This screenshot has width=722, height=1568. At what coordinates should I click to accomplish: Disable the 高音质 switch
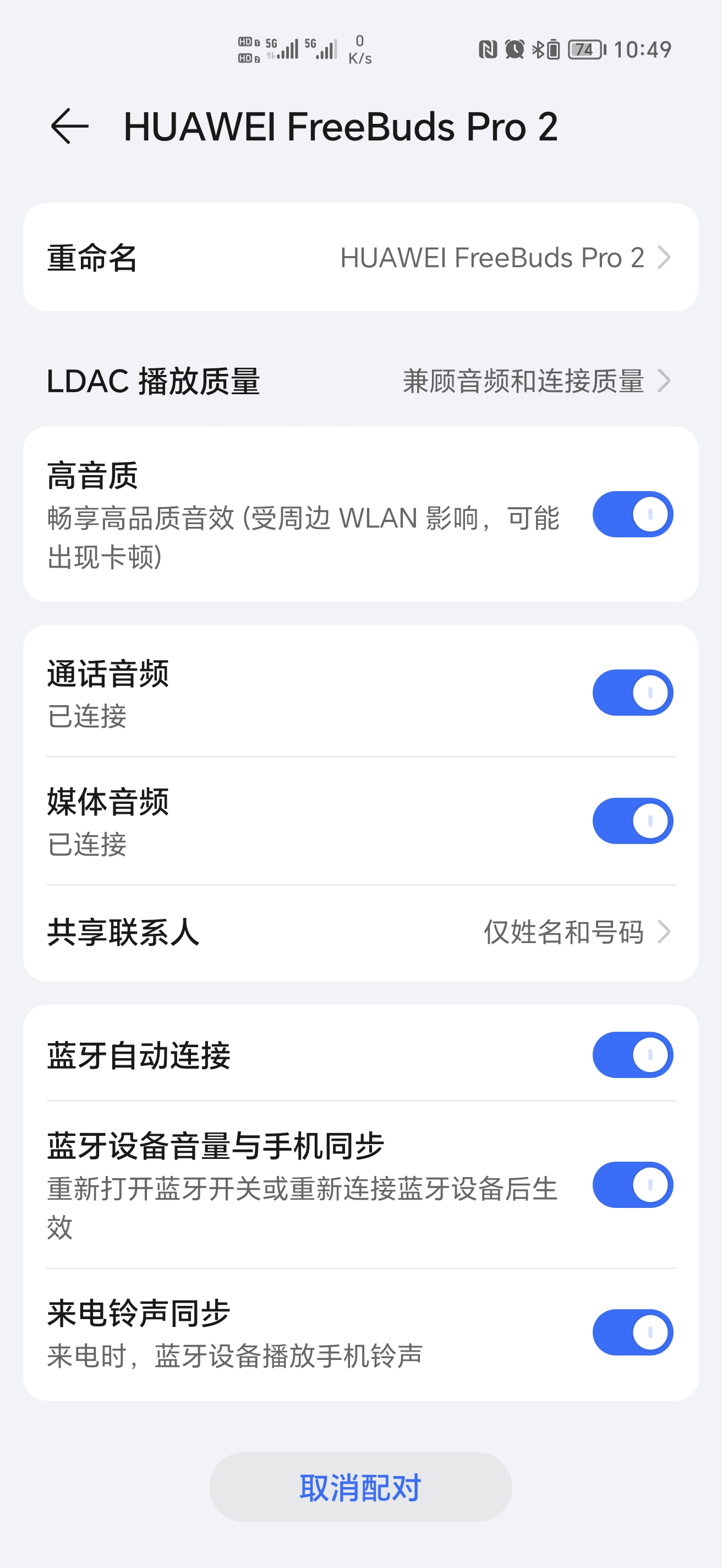click(633, 513)
